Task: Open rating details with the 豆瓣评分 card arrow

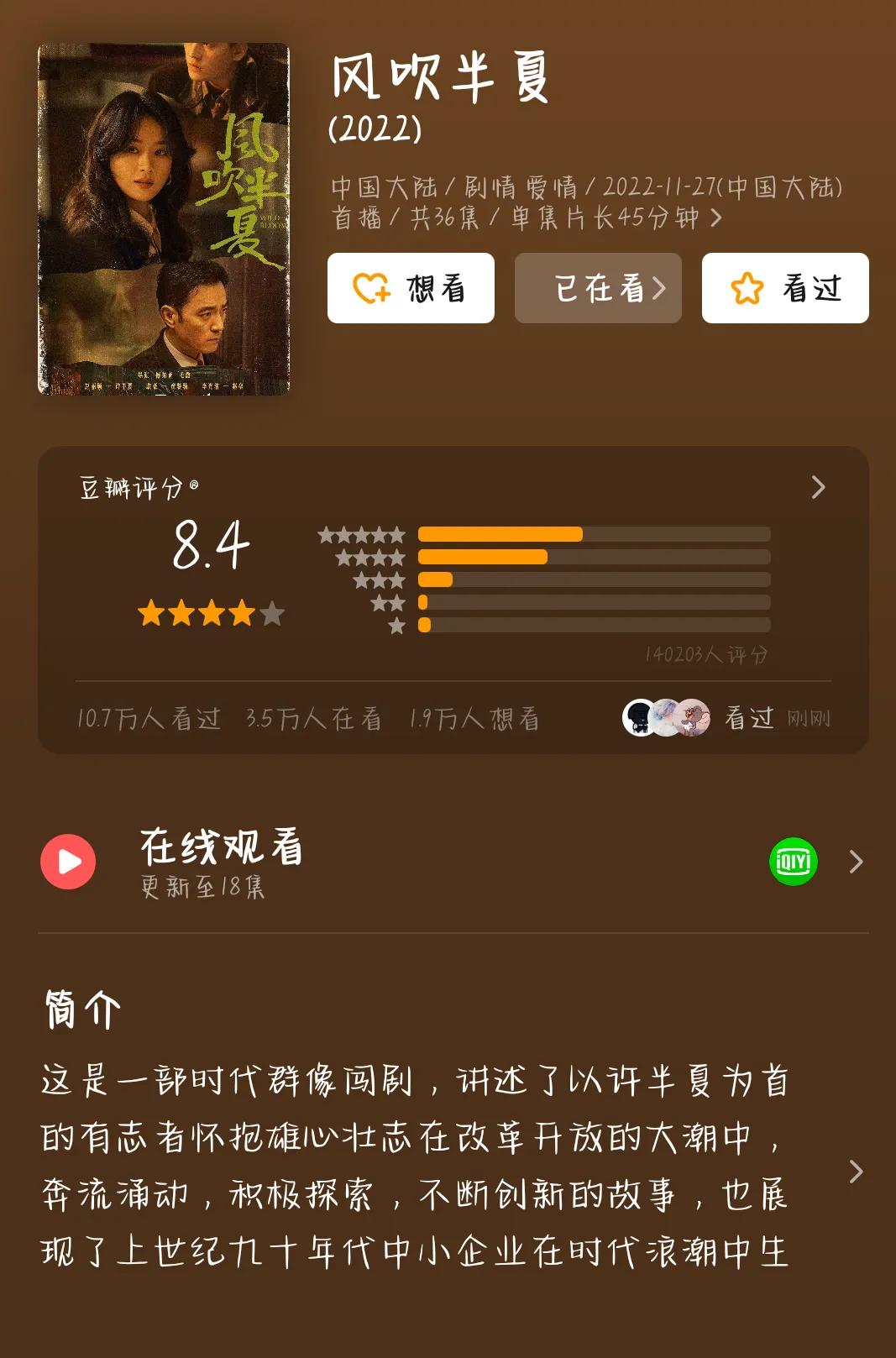Action: [815, 485]
